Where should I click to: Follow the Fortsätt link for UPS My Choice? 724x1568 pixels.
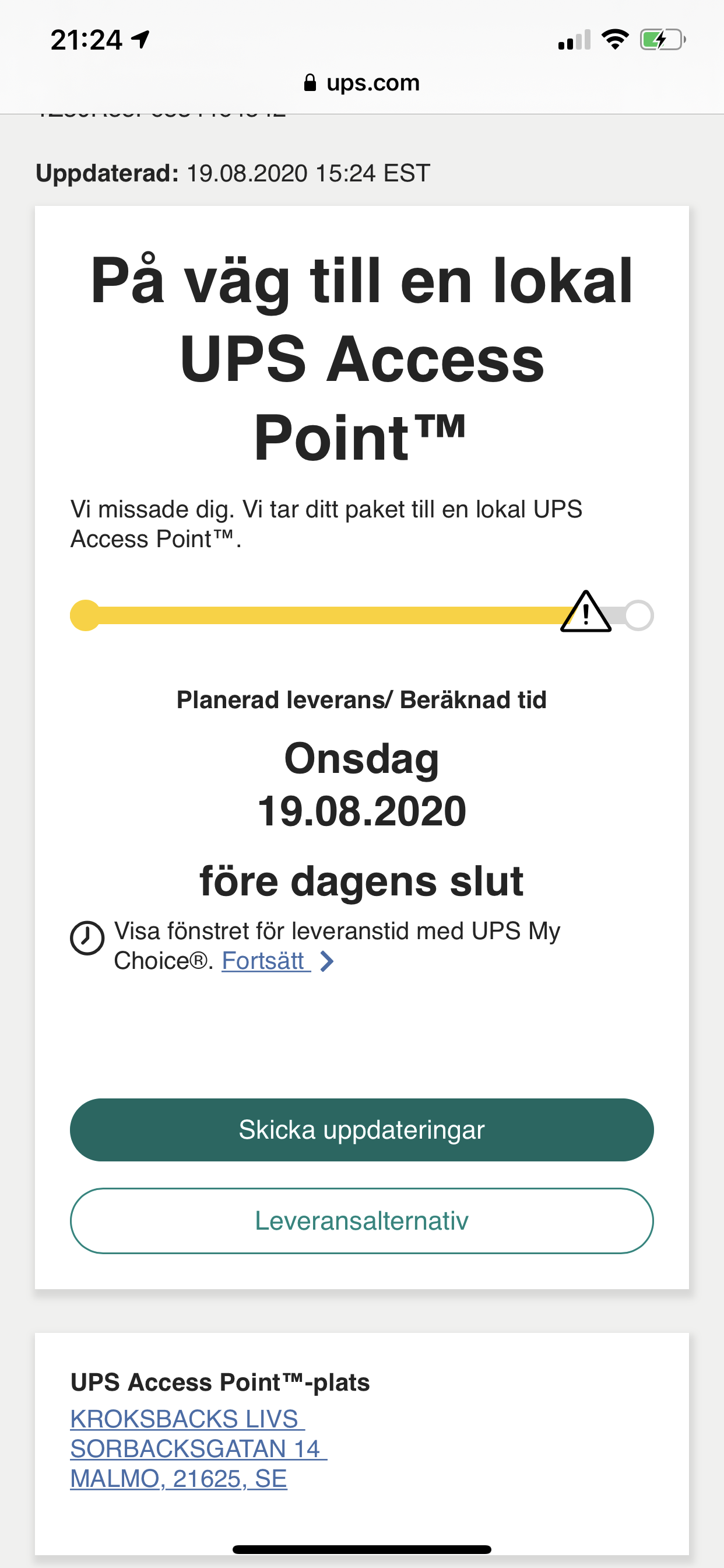(x=277, y=961)
